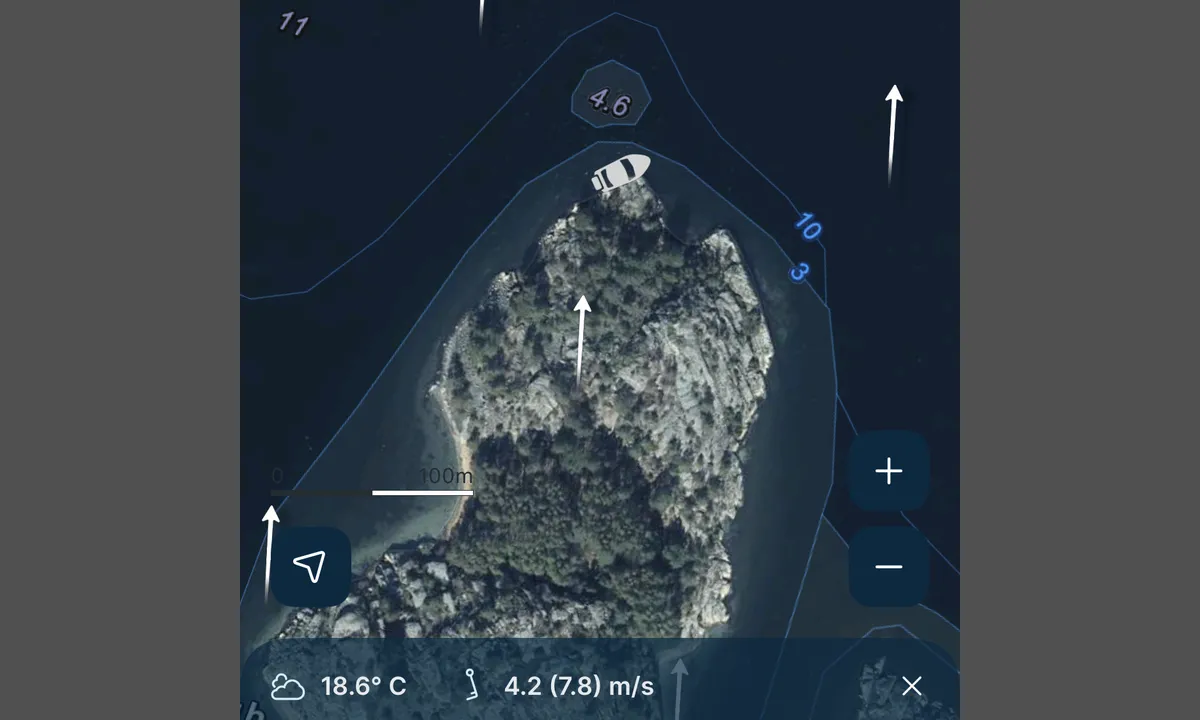Screen dimensions: 1200x720
Task: Select the boat marker at the island
Action: coord(620,172)
